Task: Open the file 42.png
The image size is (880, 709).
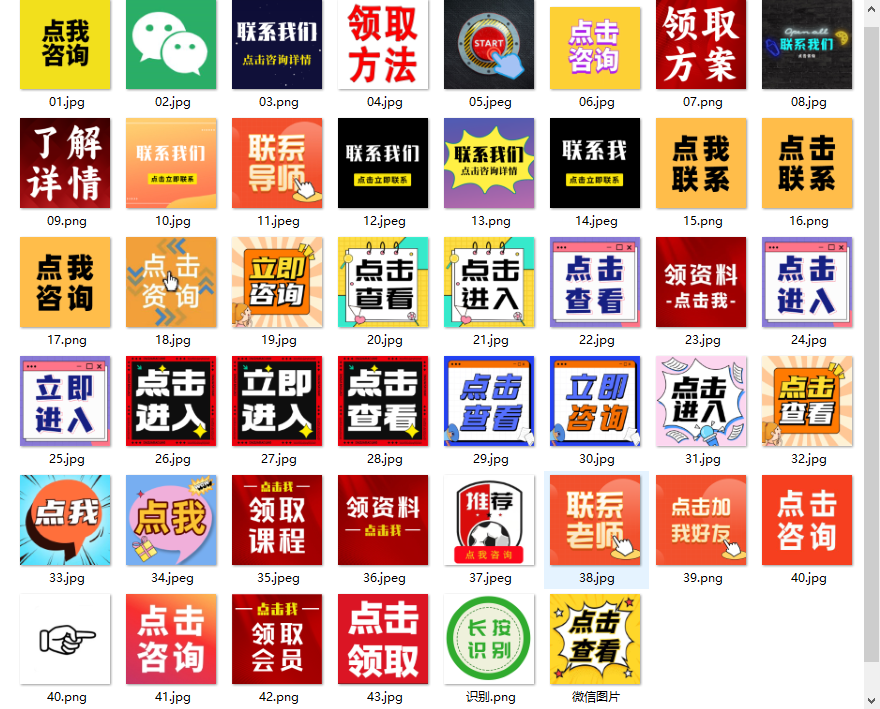Action: click(277, 639)
